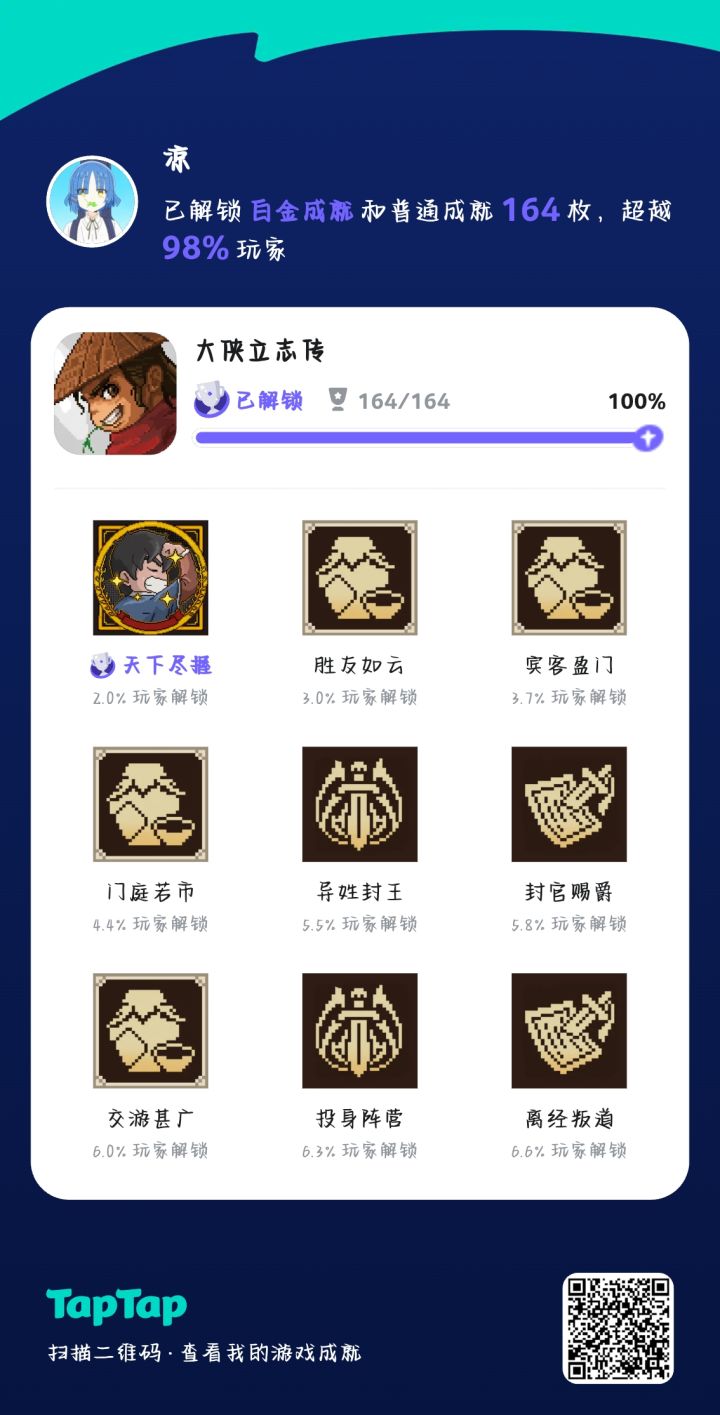
Task: Click the 封官赐爵 scroll achievement icon
Action: 569,805
